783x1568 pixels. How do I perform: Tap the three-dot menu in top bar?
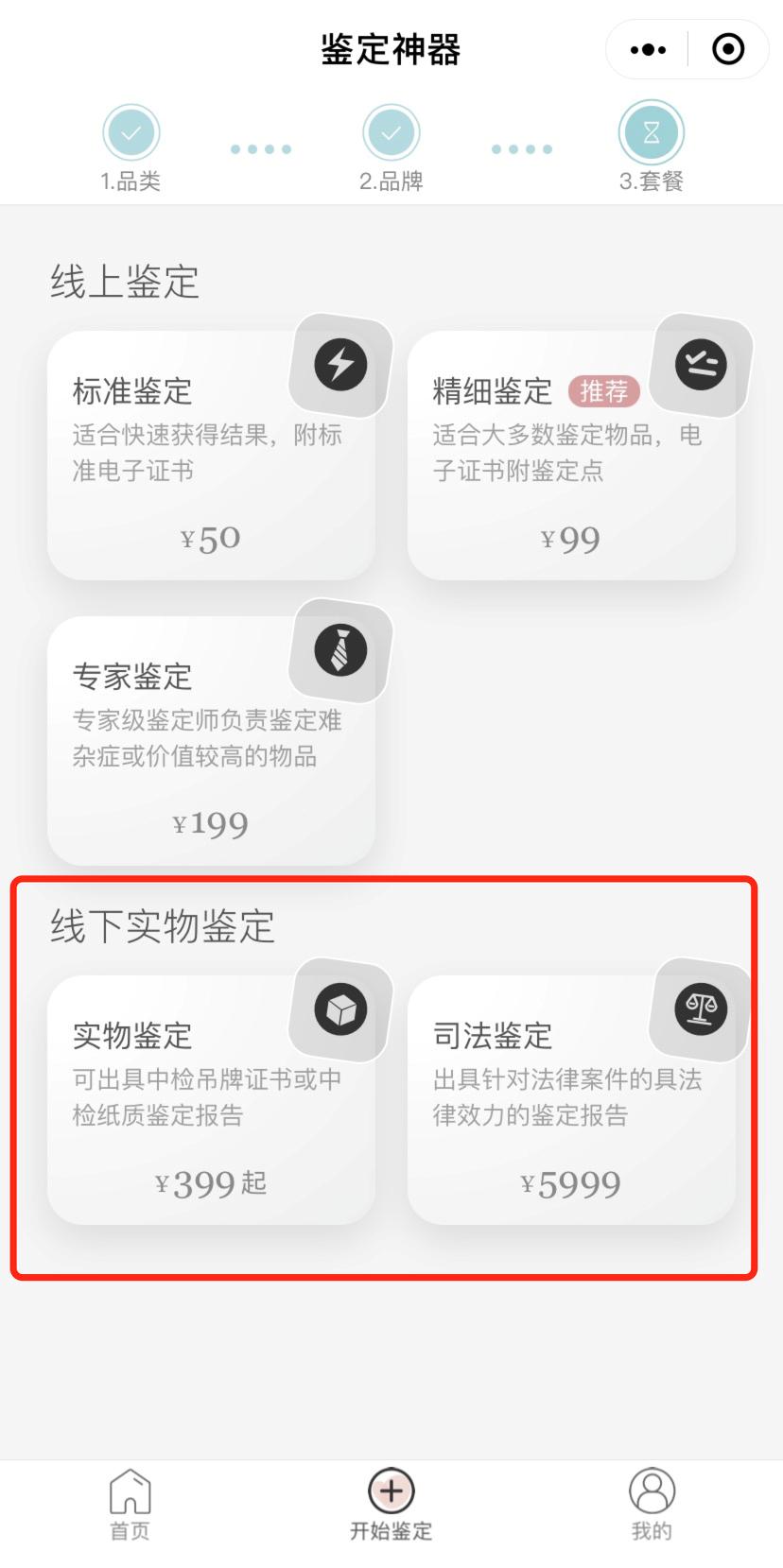(x=649, y=48)
